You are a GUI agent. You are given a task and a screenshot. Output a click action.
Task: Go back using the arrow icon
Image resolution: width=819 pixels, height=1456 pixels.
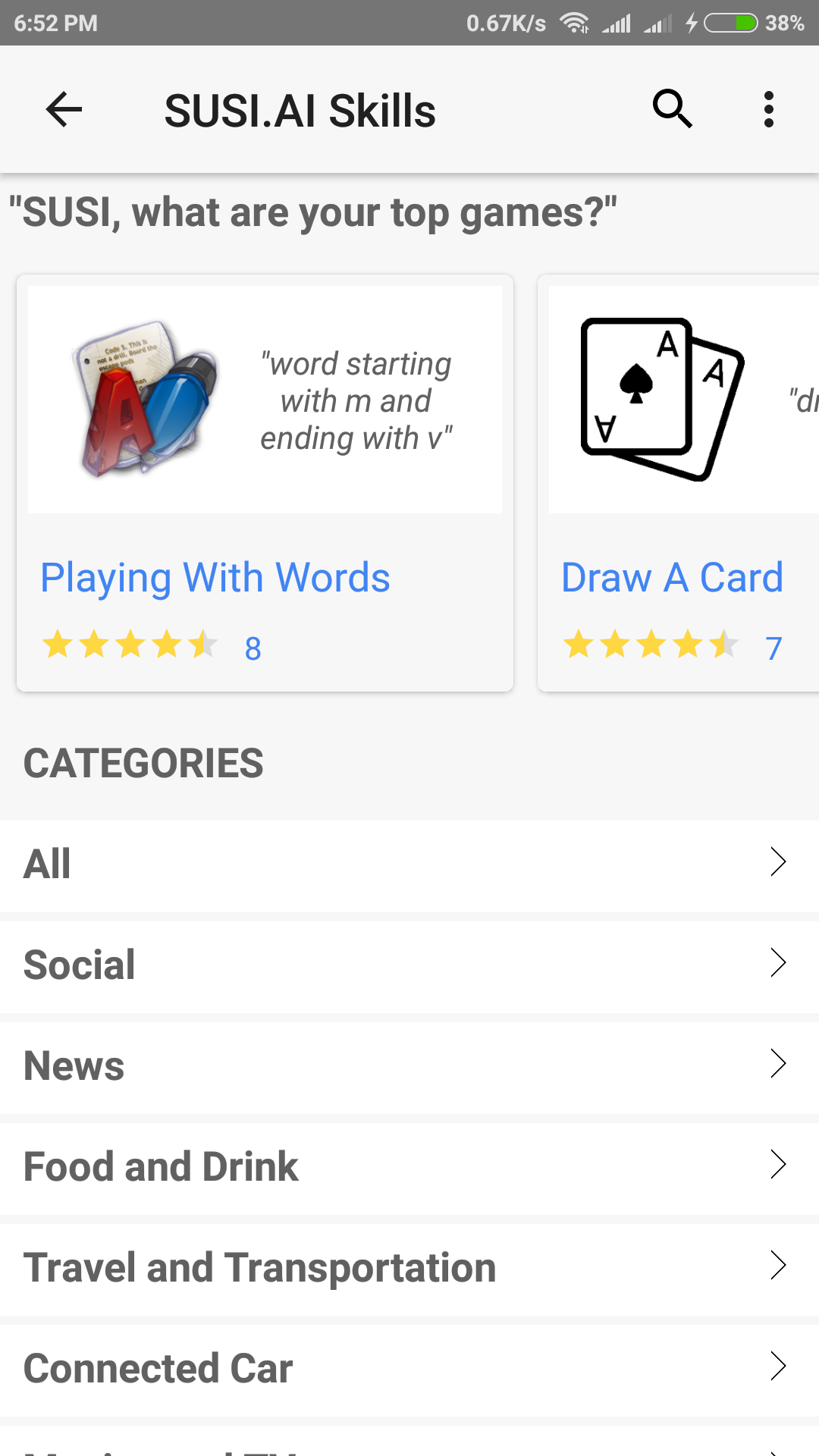tap(64, 110)
